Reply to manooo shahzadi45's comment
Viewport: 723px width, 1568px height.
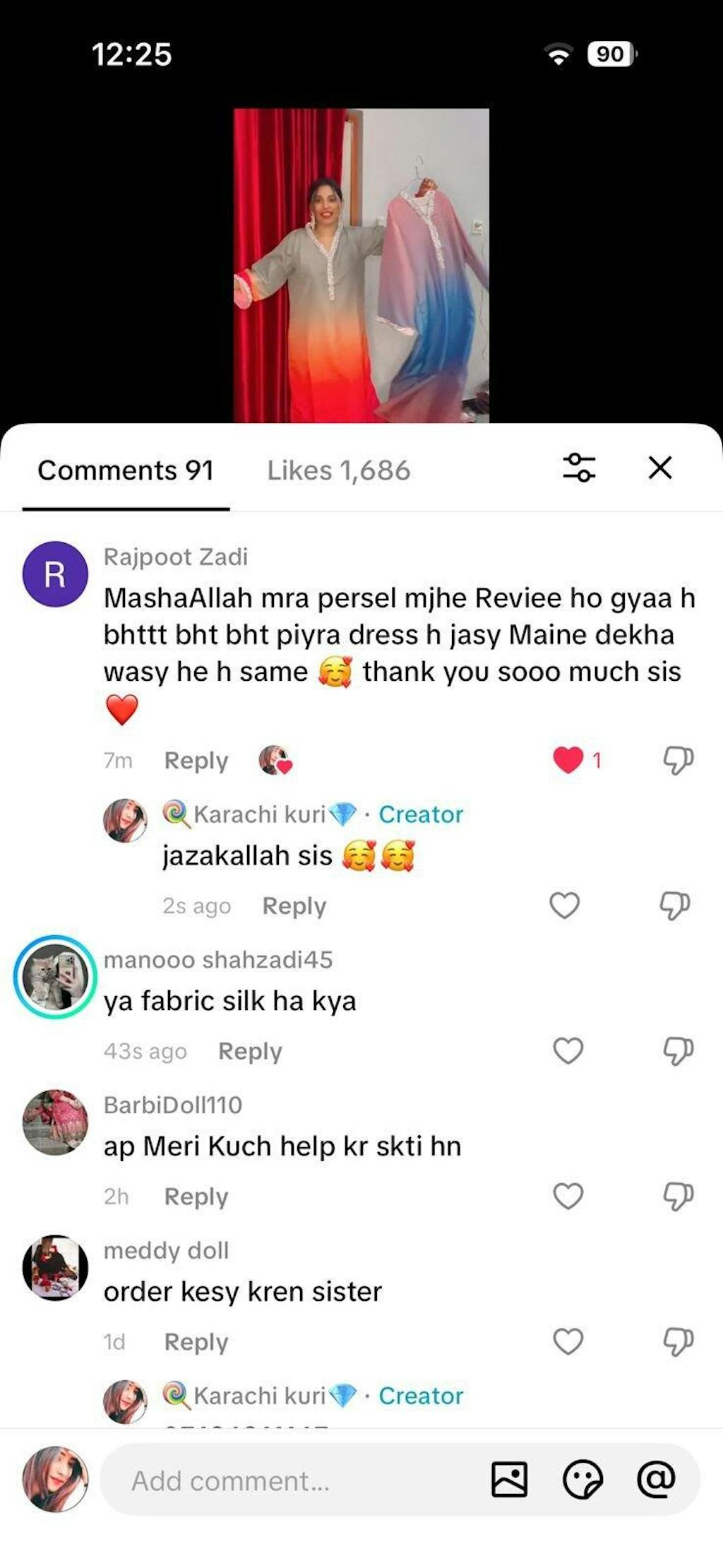[x=250, y=1052]
